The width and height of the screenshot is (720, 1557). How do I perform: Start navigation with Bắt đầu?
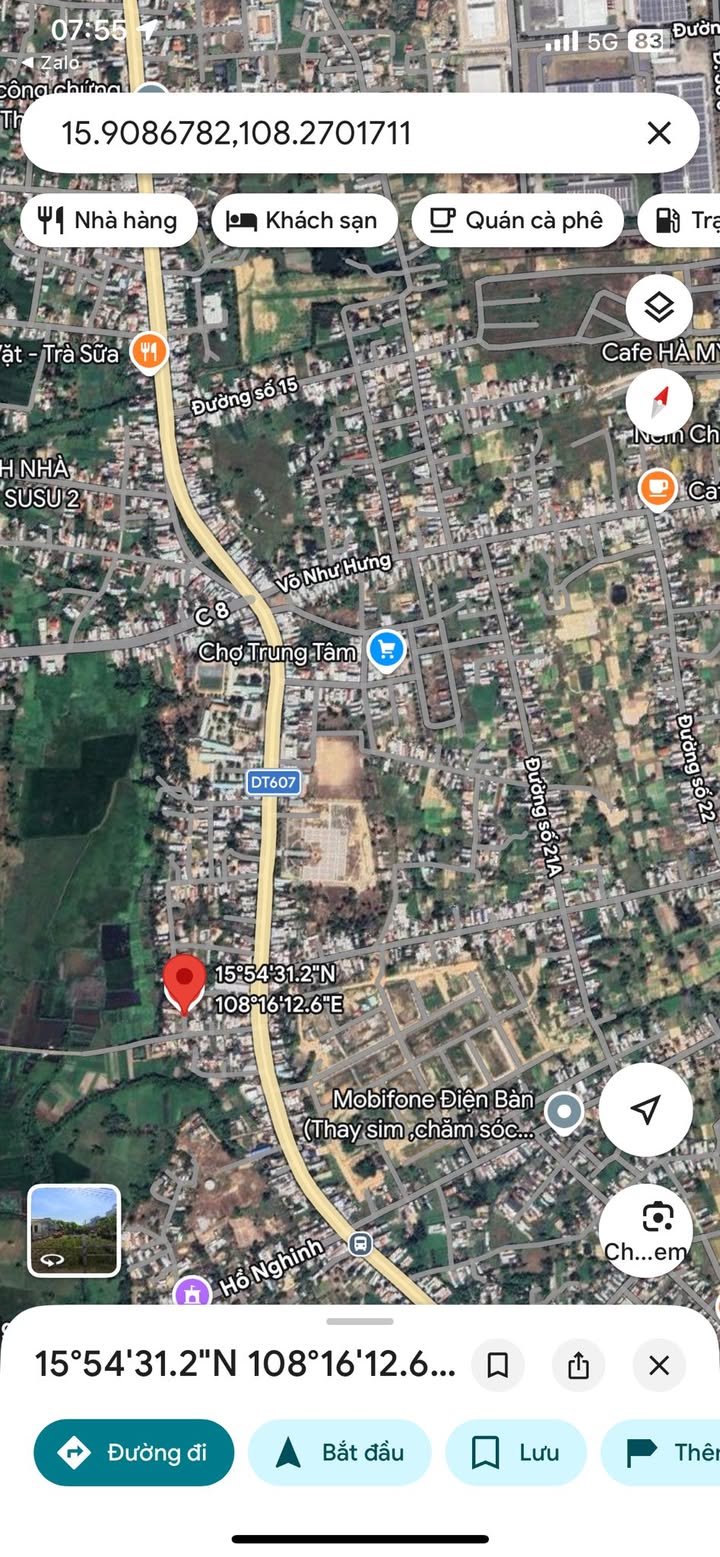coord(339,1452)
